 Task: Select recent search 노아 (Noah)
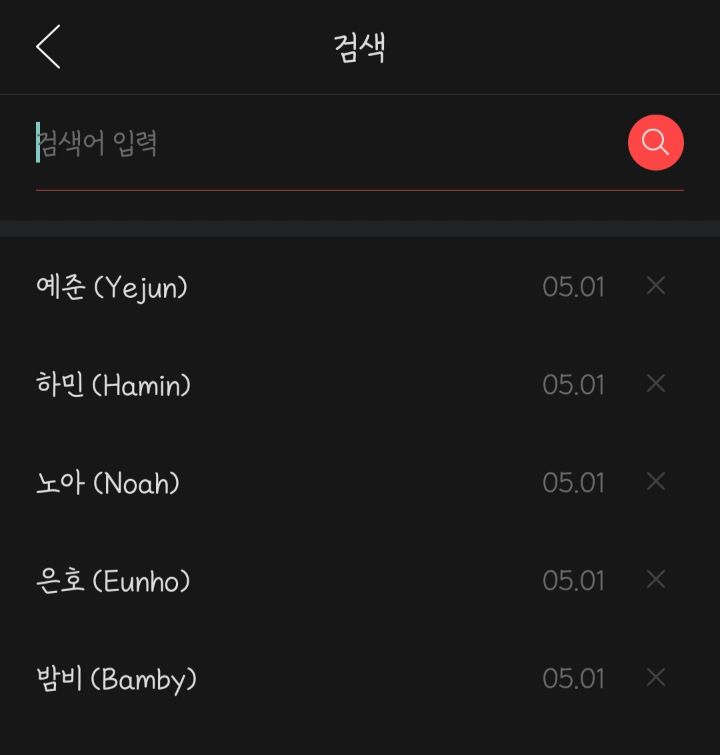pyautogui.click(x=108, y=483)
